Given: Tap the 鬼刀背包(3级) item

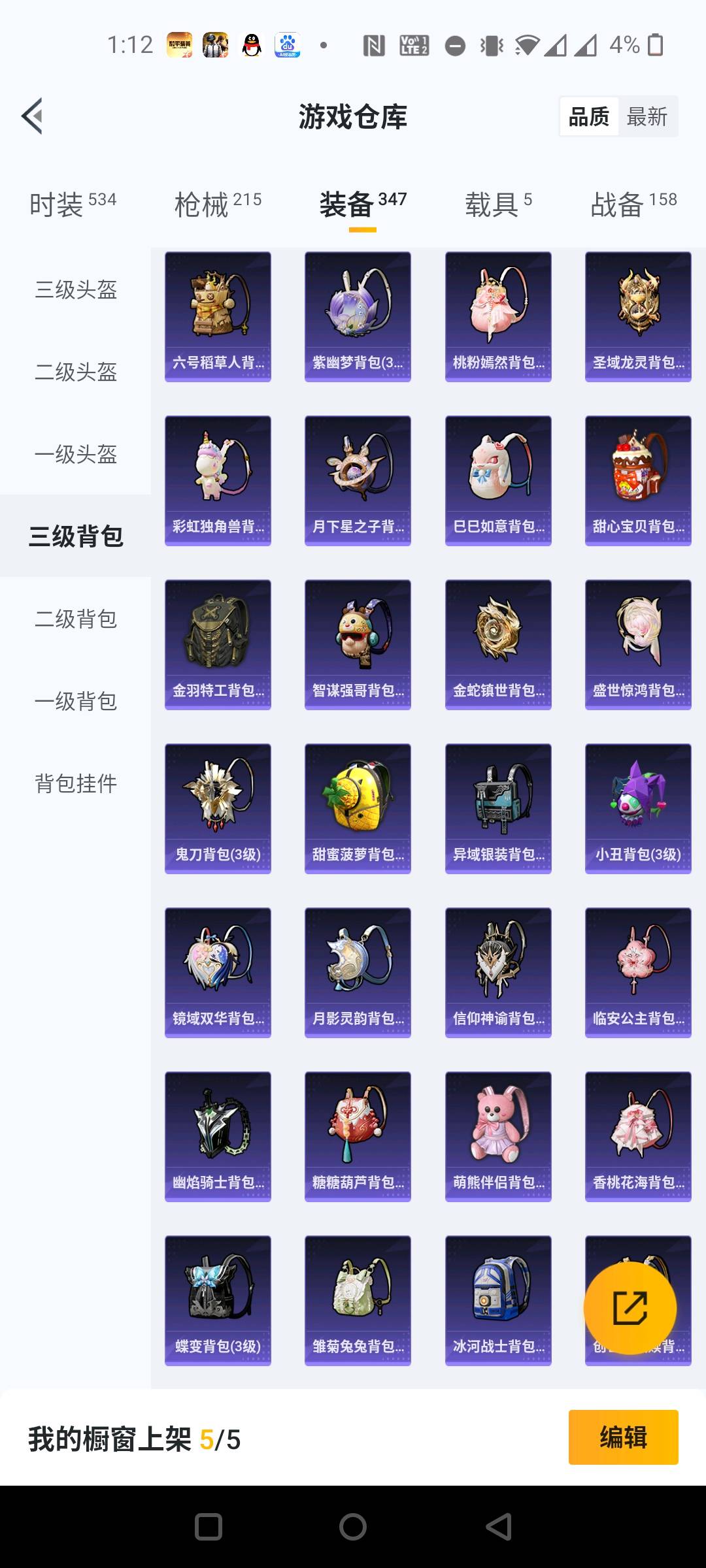Looking at the screenshot, I should (x=218, y=808).
